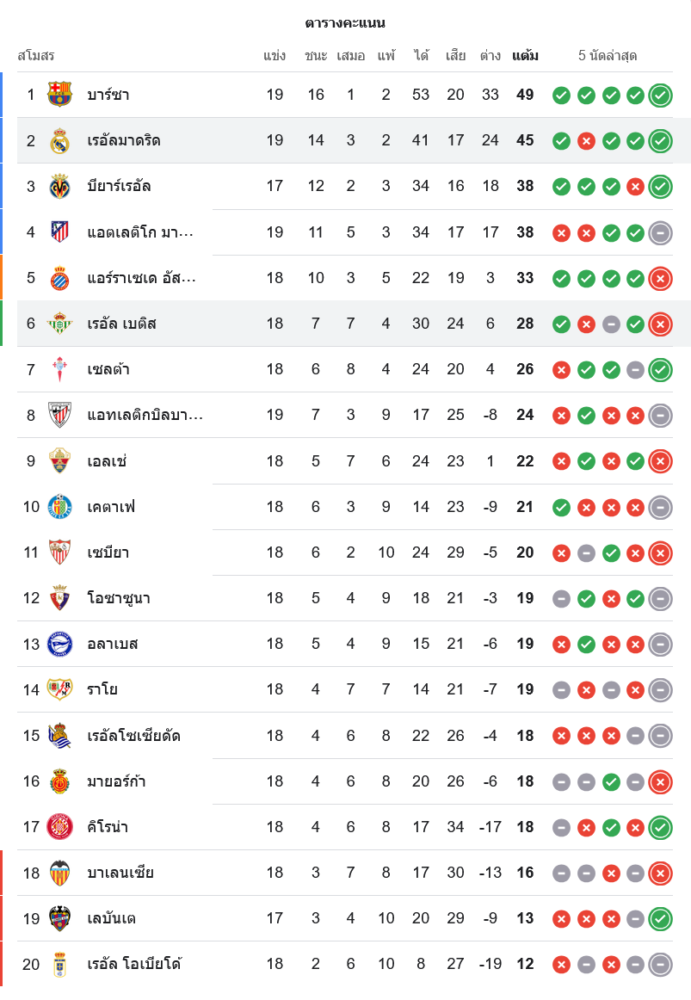Tap the เคตาเฟ่ row
691x1000 pixels.
(x=111, y=507)
